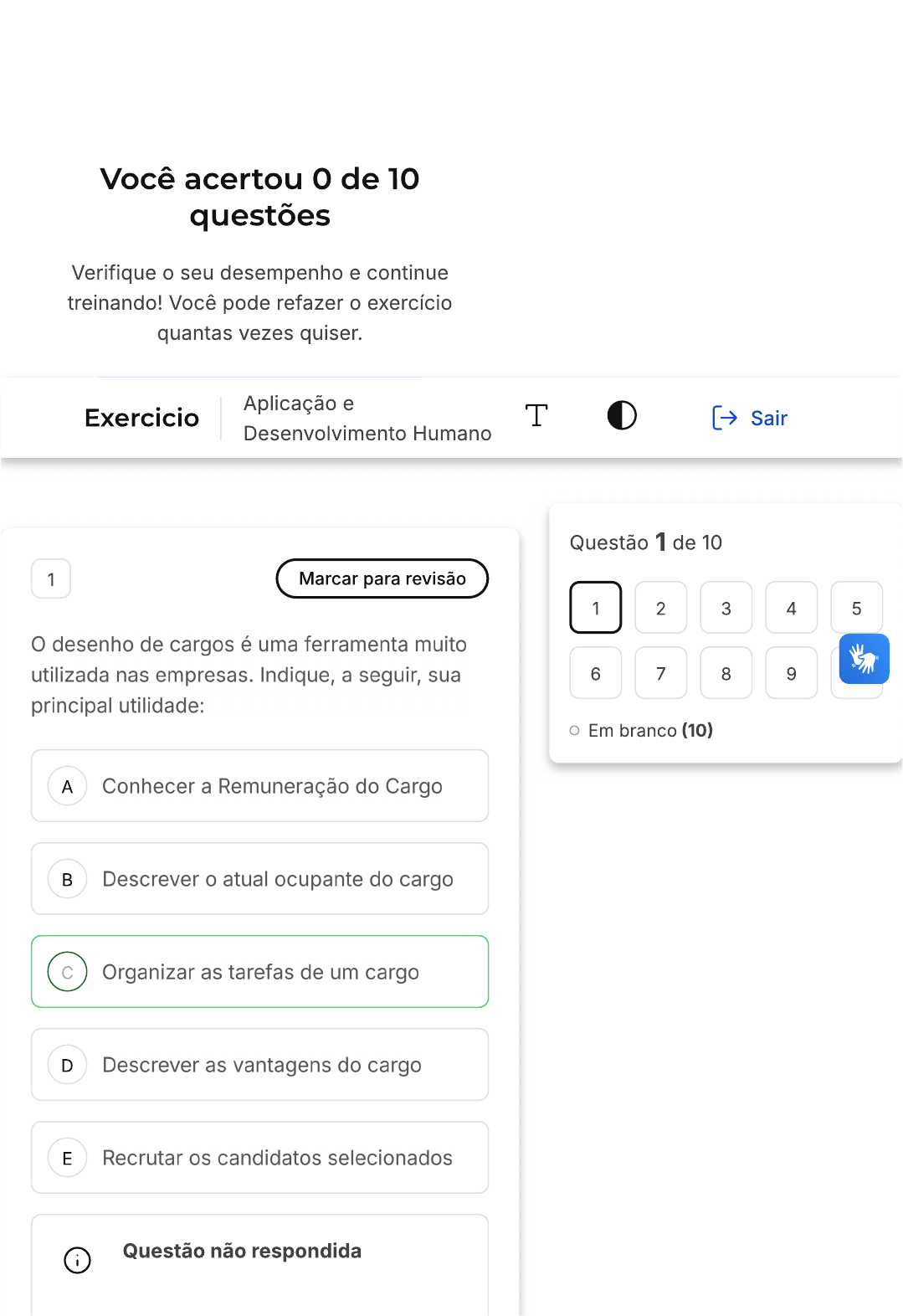Jump to question 6
Viewport: 903px width, 1316px height.
pos(596,673)
